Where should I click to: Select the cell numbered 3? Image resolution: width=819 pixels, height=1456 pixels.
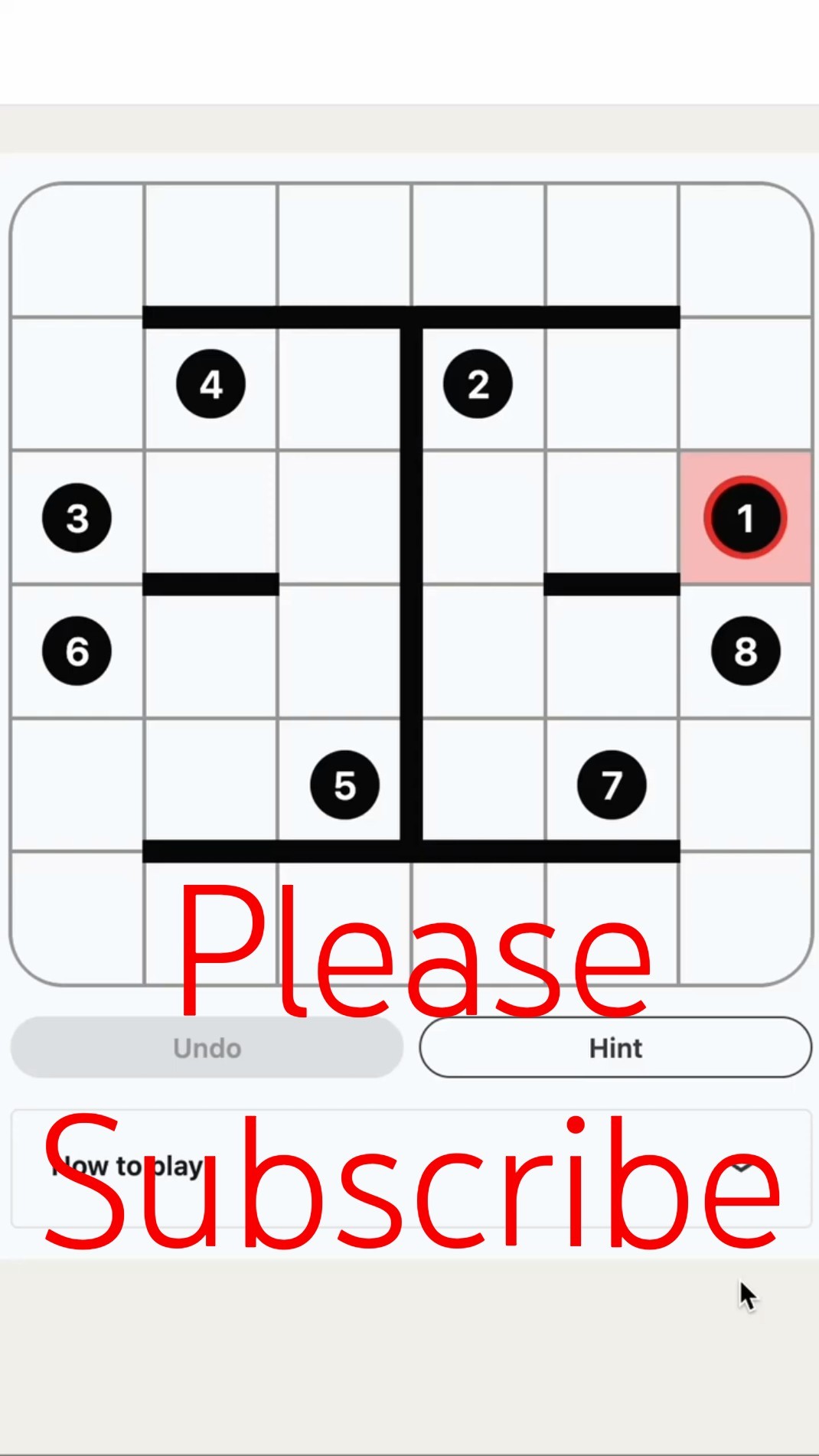coord(77,517)
